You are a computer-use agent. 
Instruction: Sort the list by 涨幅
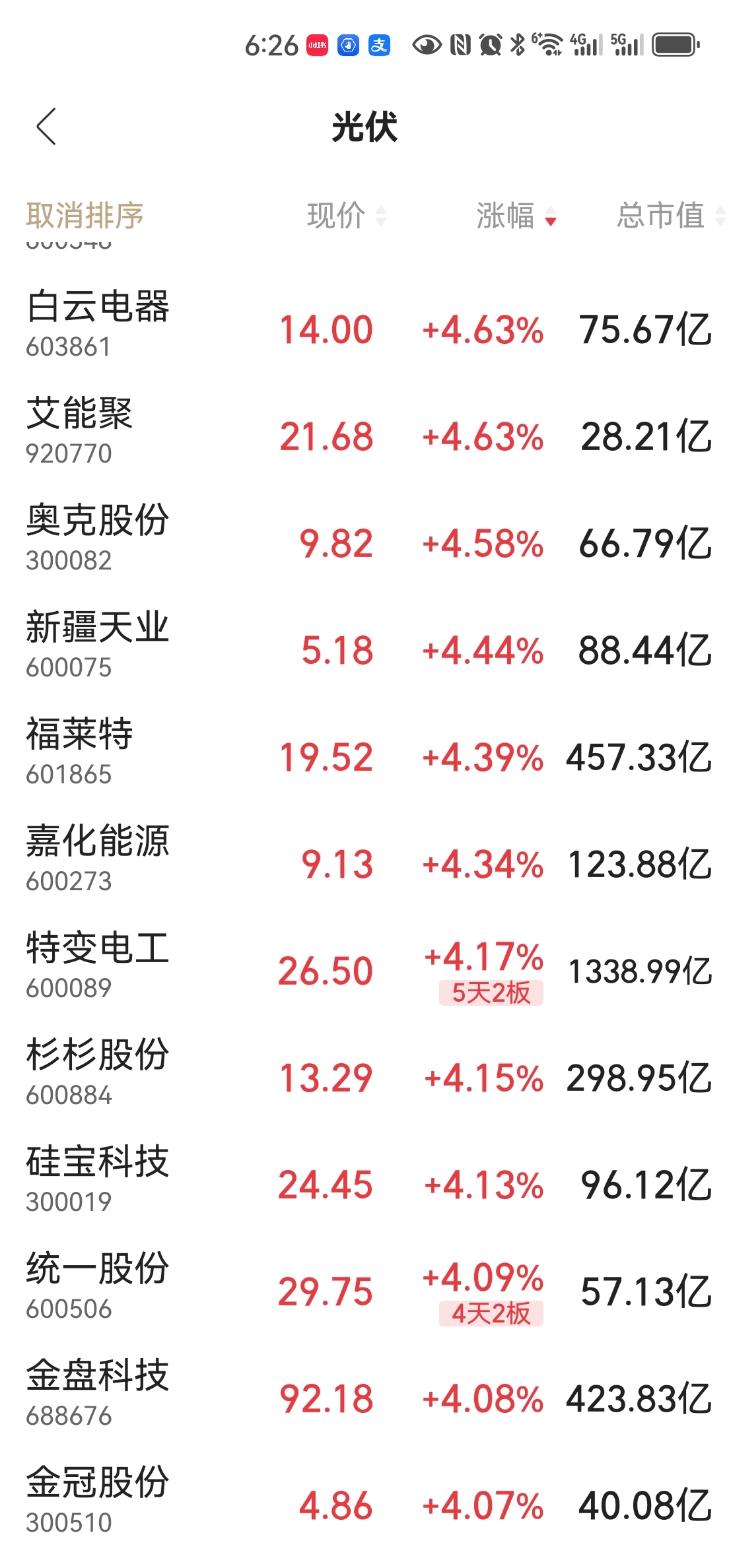pyautogui.click(x=516, y=215)
